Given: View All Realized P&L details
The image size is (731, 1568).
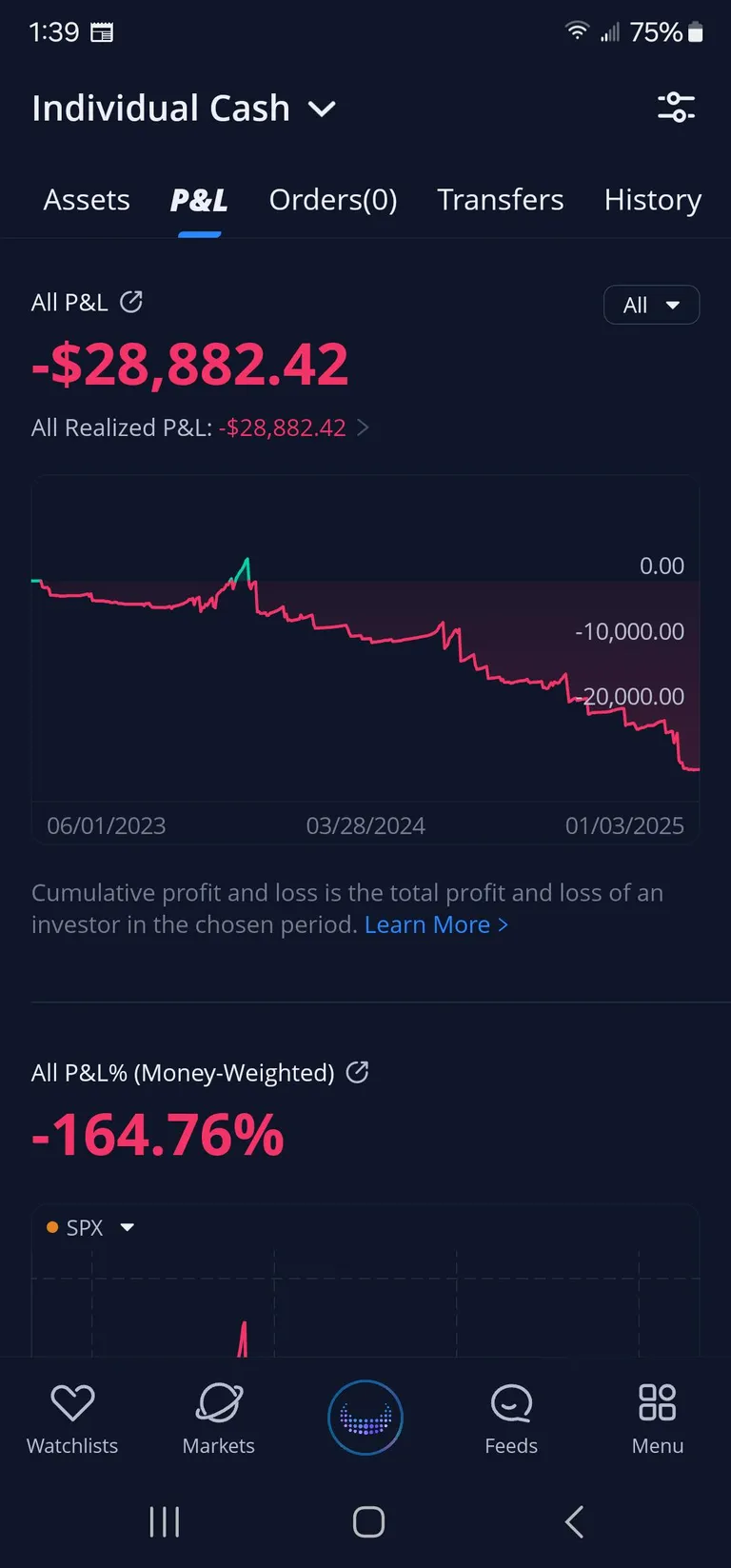Looking at the screenshot, I should (x=362, y=428).
